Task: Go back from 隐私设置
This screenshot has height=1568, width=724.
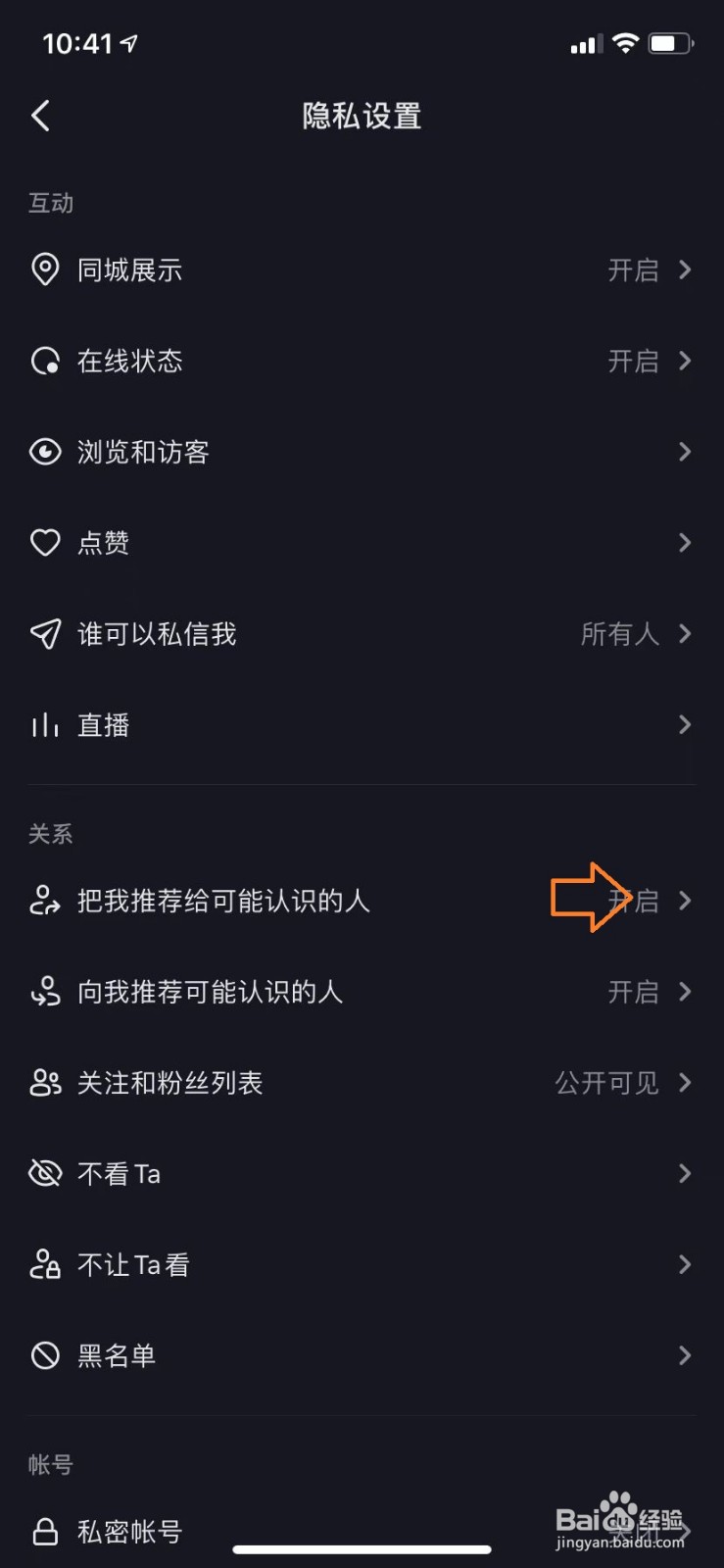Action: pos(41,116)
